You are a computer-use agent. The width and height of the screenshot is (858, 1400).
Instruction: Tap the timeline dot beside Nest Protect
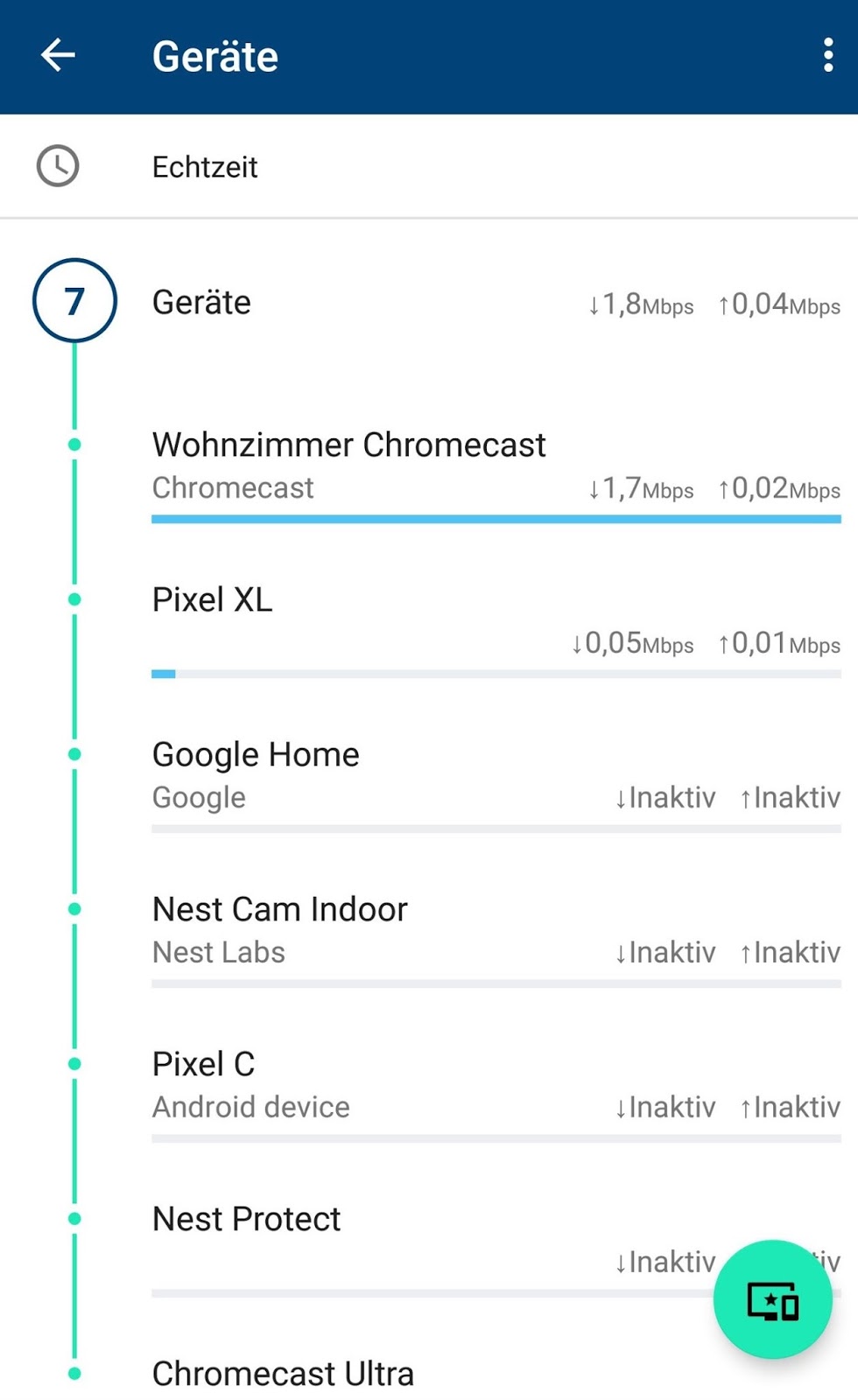tap(74, 1216)
